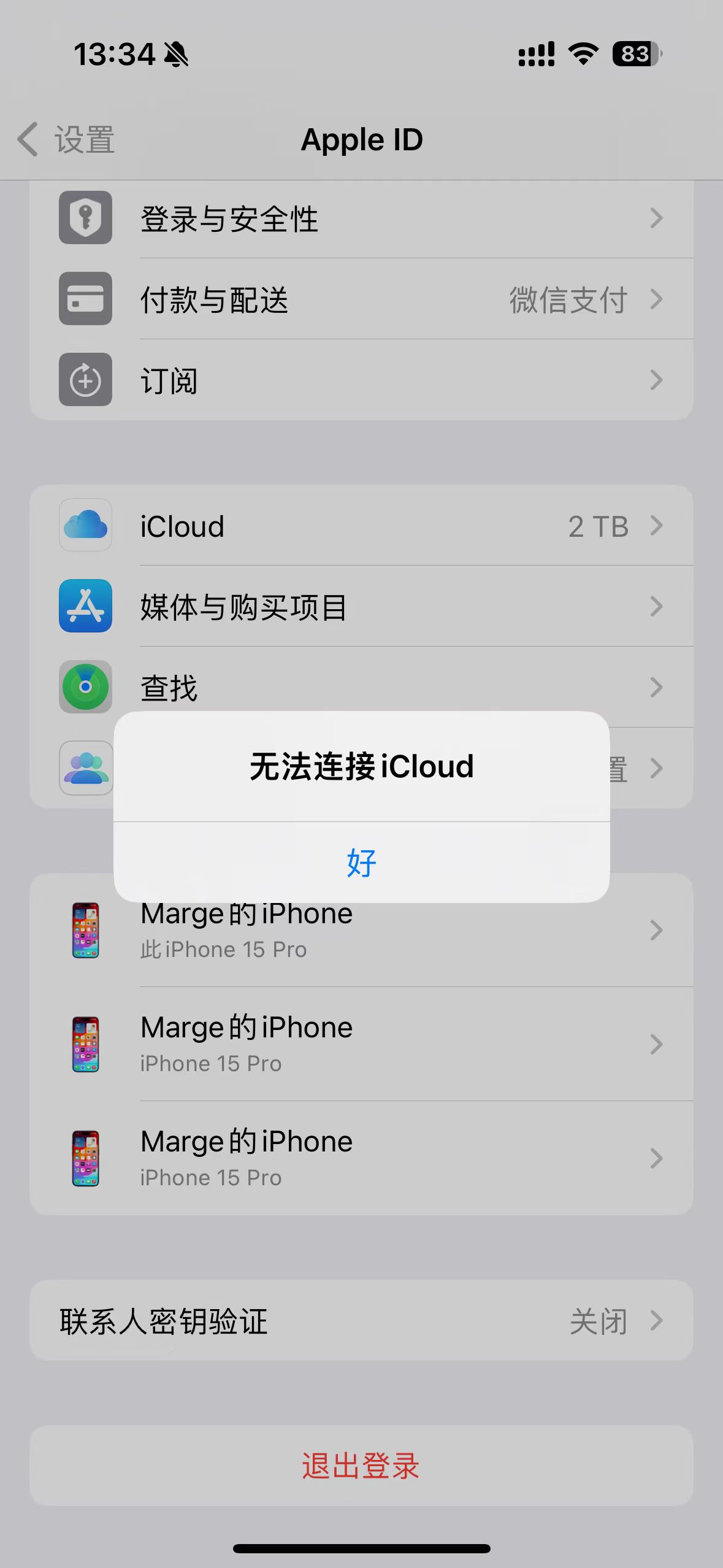Go back to 设置
Screen dimensions: 723x1568
point(66,140)
